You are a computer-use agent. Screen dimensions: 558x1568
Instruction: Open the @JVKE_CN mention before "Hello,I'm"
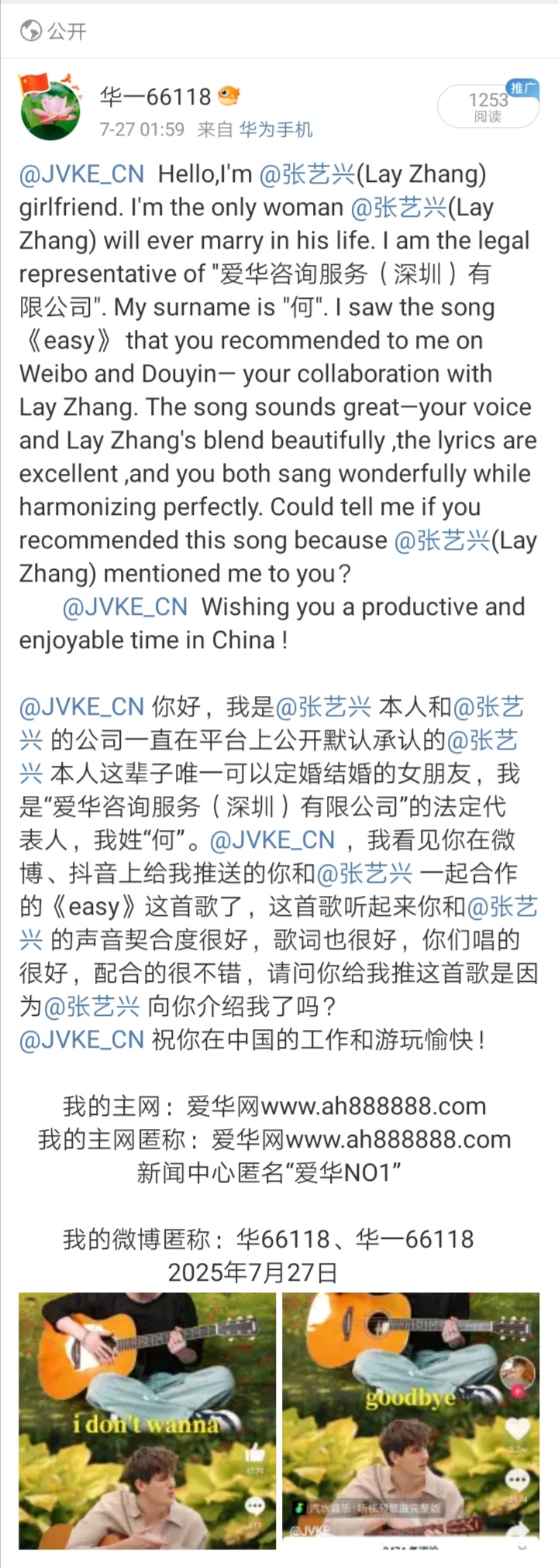click(81, 174)
